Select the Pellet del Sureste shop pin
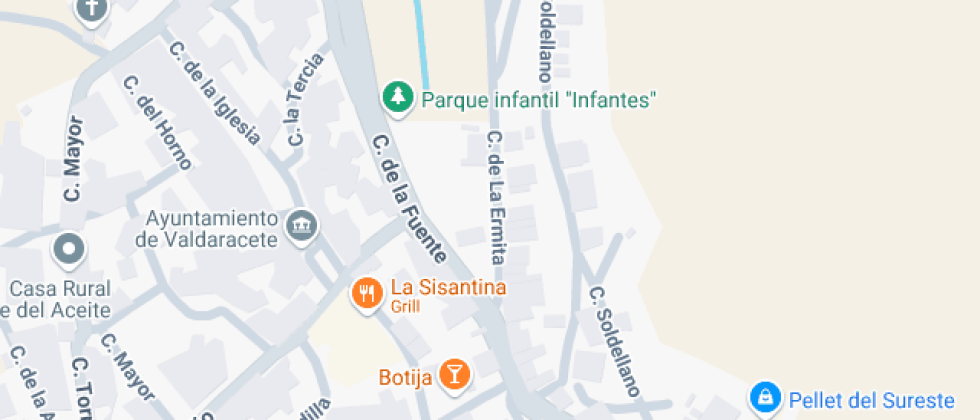Viewport: 980px width, 420px height. (x=765, y=398)
